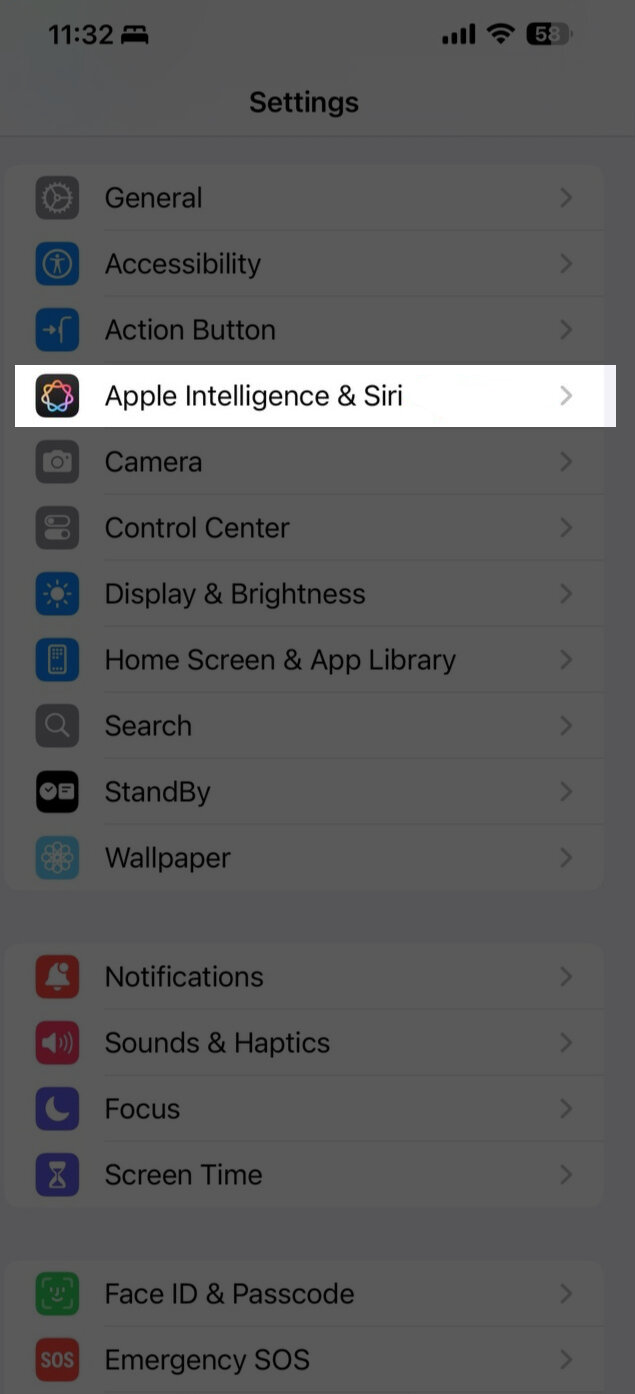Image resolution: width=635 pixels, height=1394 pixels.
Task: Open Screen Time settings
Action: [300, 1175]
